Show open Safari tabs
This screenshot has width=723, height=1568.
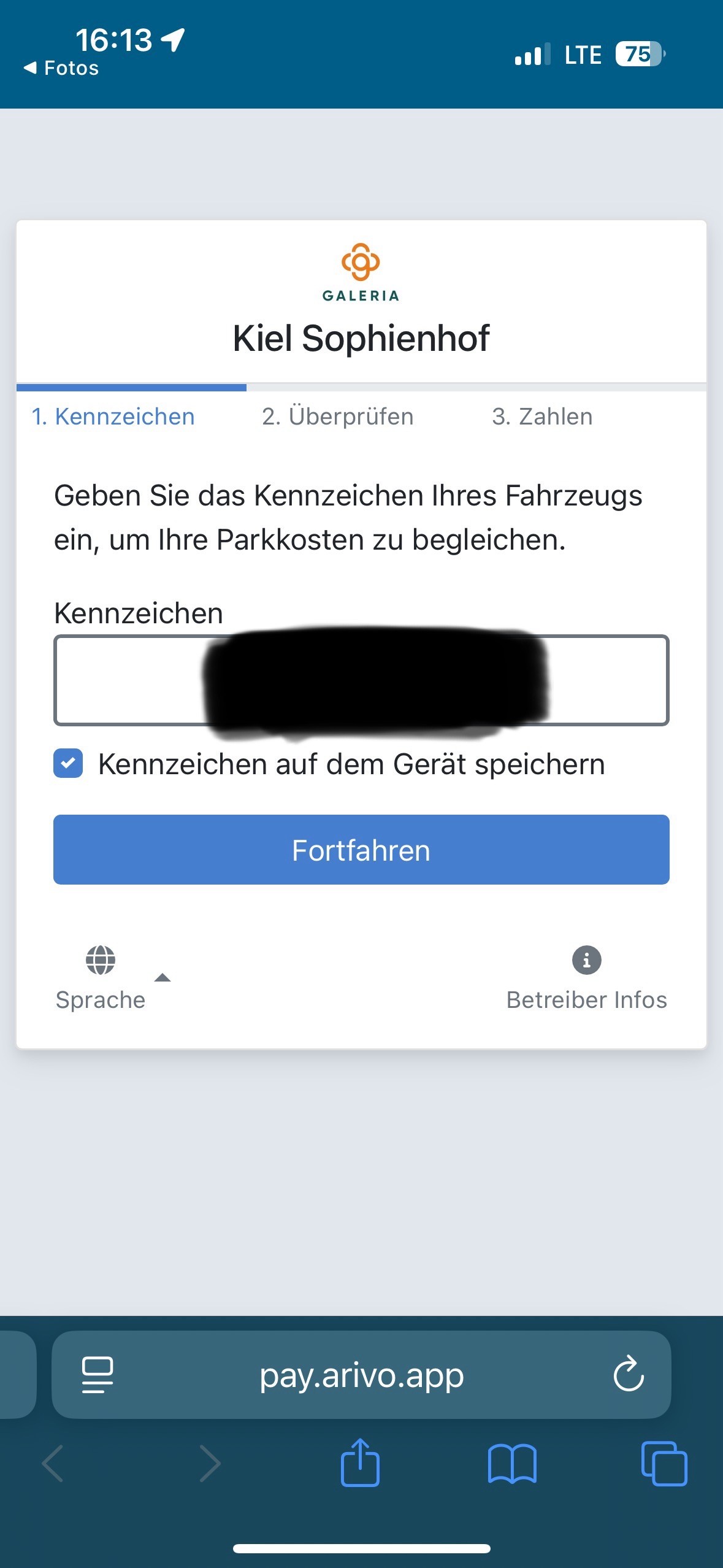[664, 1464]
